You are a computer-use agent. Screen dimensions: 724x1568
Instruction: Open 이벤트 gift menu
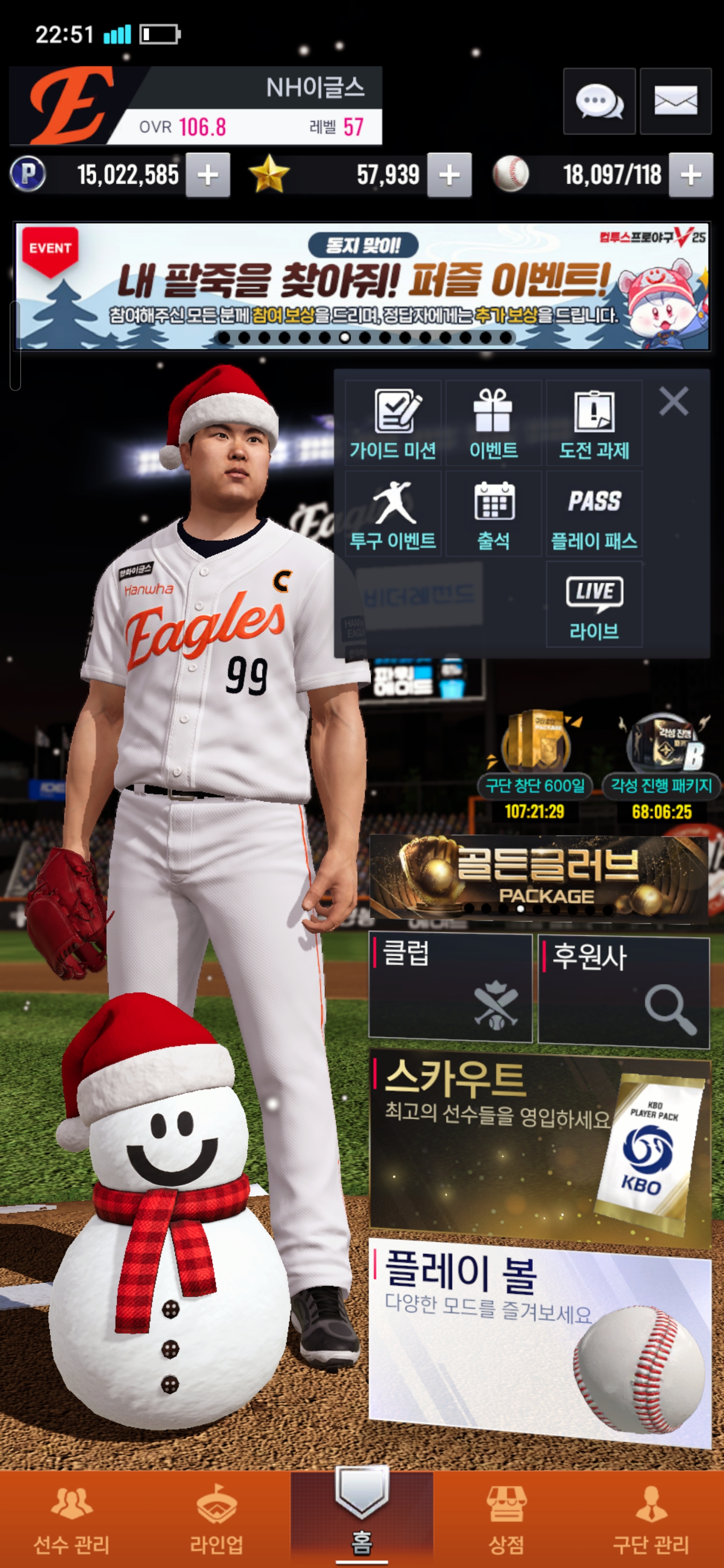click(x=493, y=424)
